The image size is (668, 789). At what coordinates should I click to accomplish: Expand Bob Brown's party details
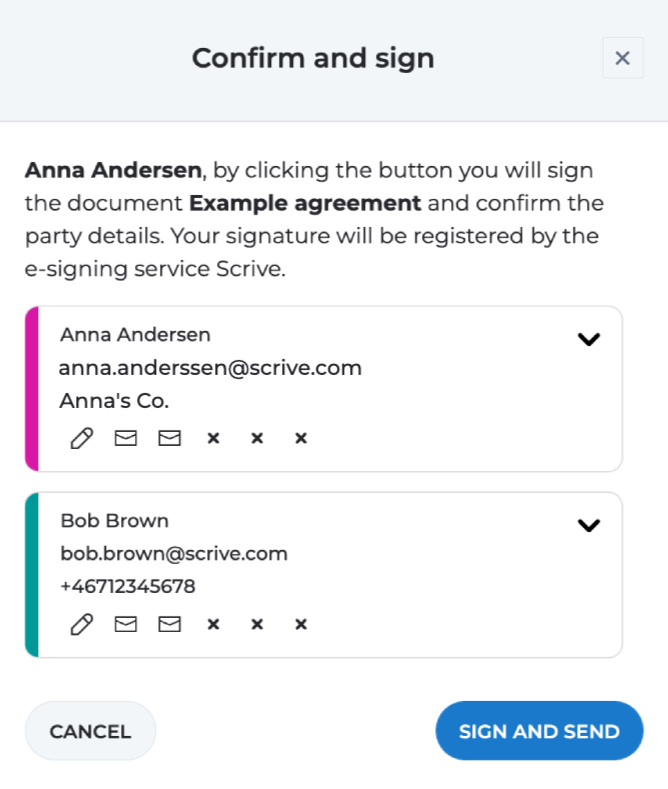click(589, 525)
